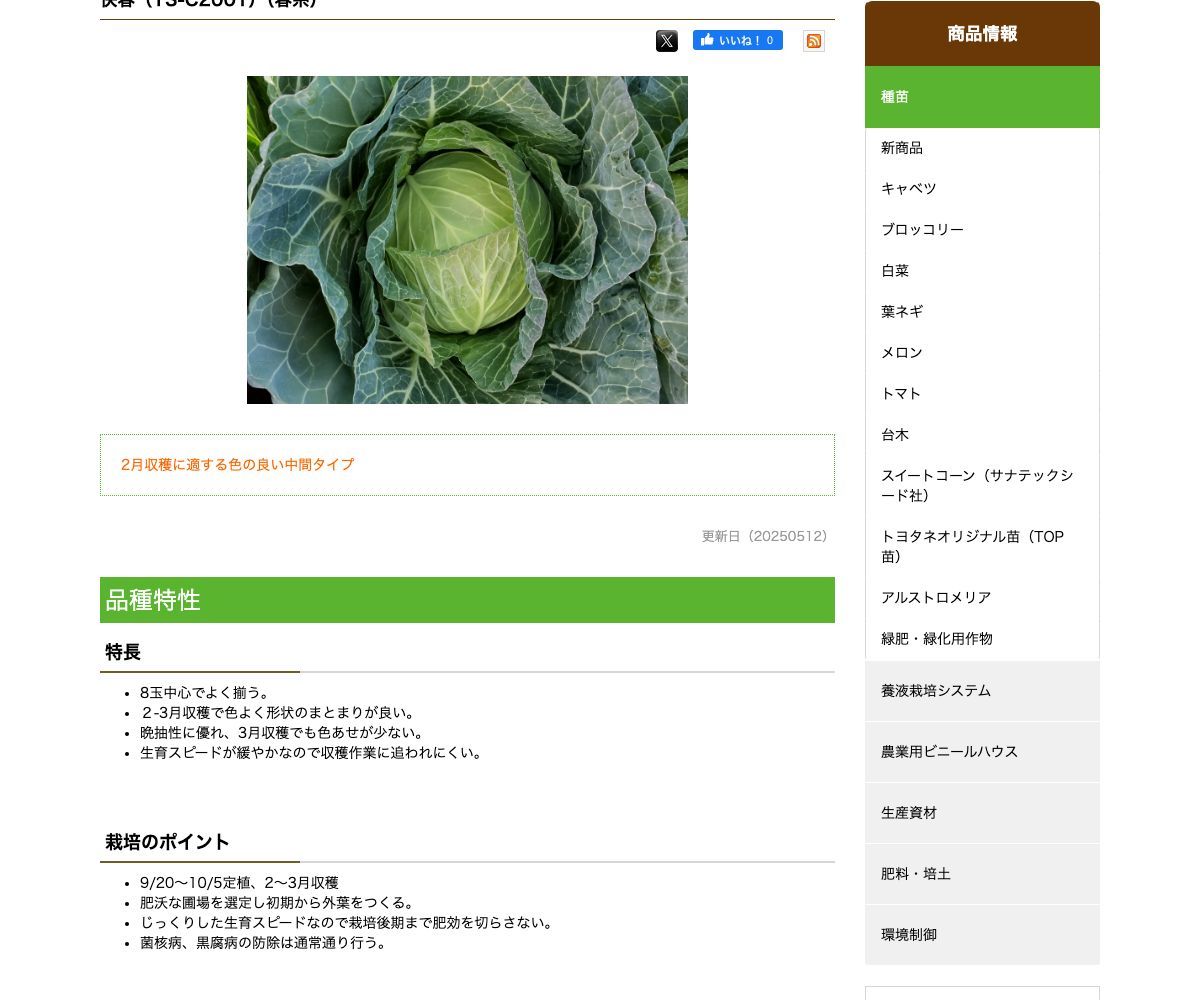1200x1000 pixels.
Task: Share this page on X
Action: 667,41
